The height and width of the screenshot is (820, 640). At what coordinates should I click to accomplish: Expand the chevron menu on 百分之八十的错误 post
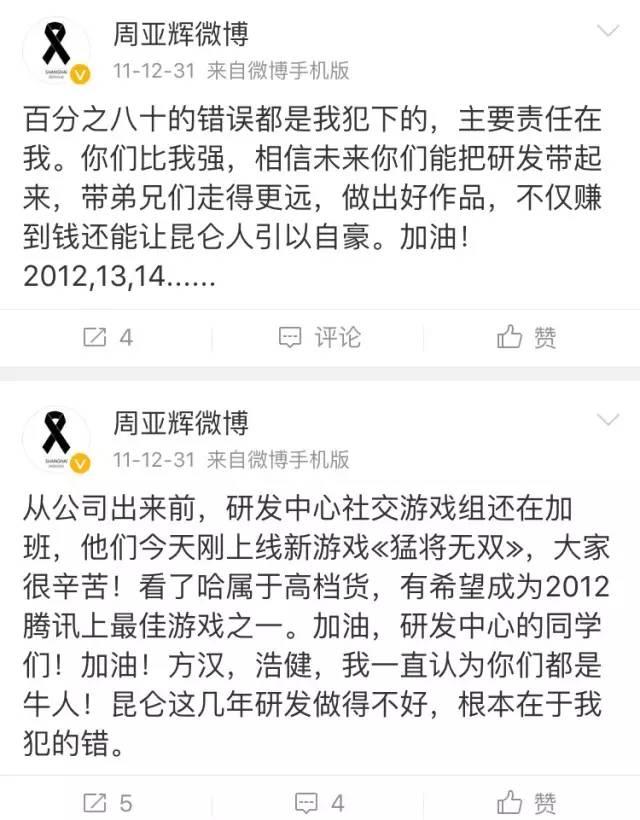(607, 33)
